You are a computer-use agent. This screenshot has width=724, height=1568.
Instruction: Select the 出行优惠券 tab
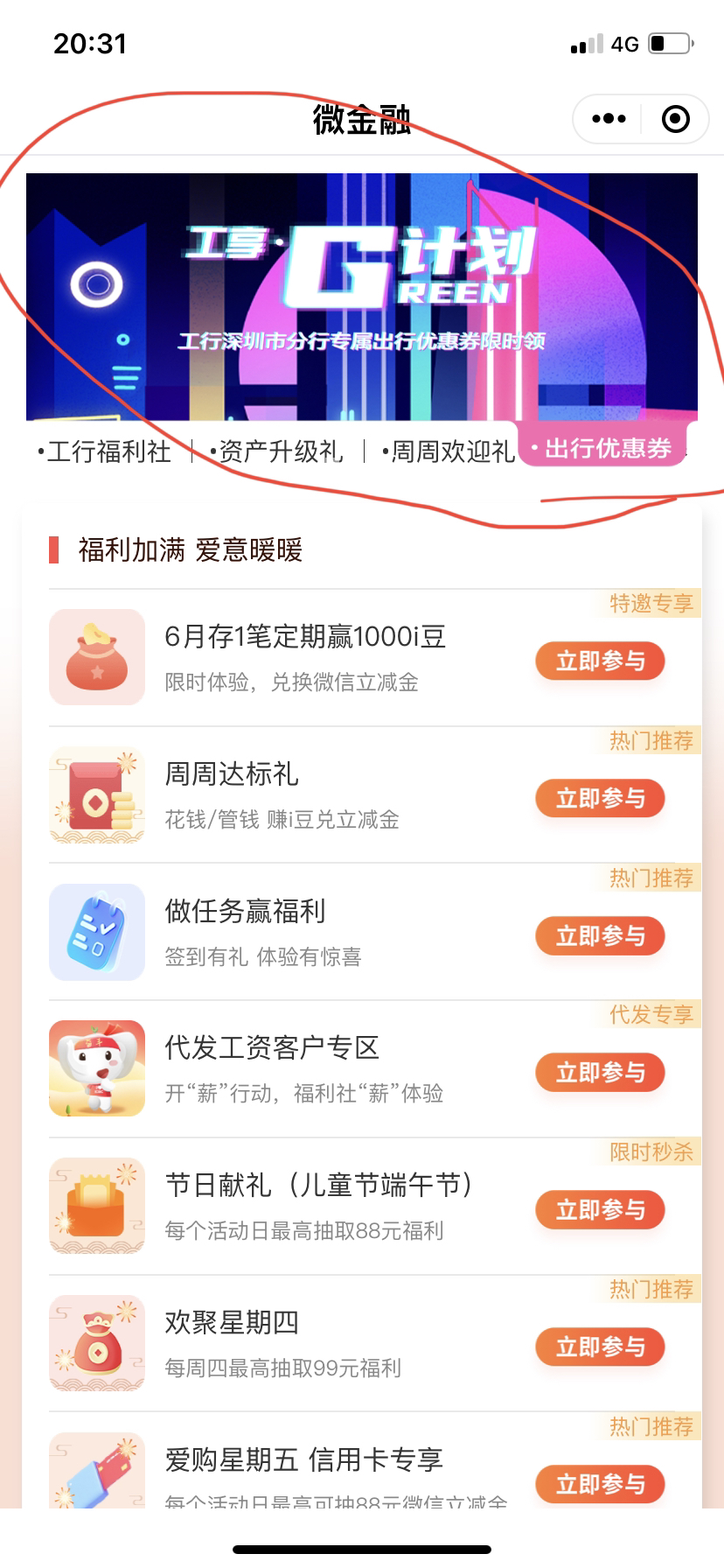(603, 448)
